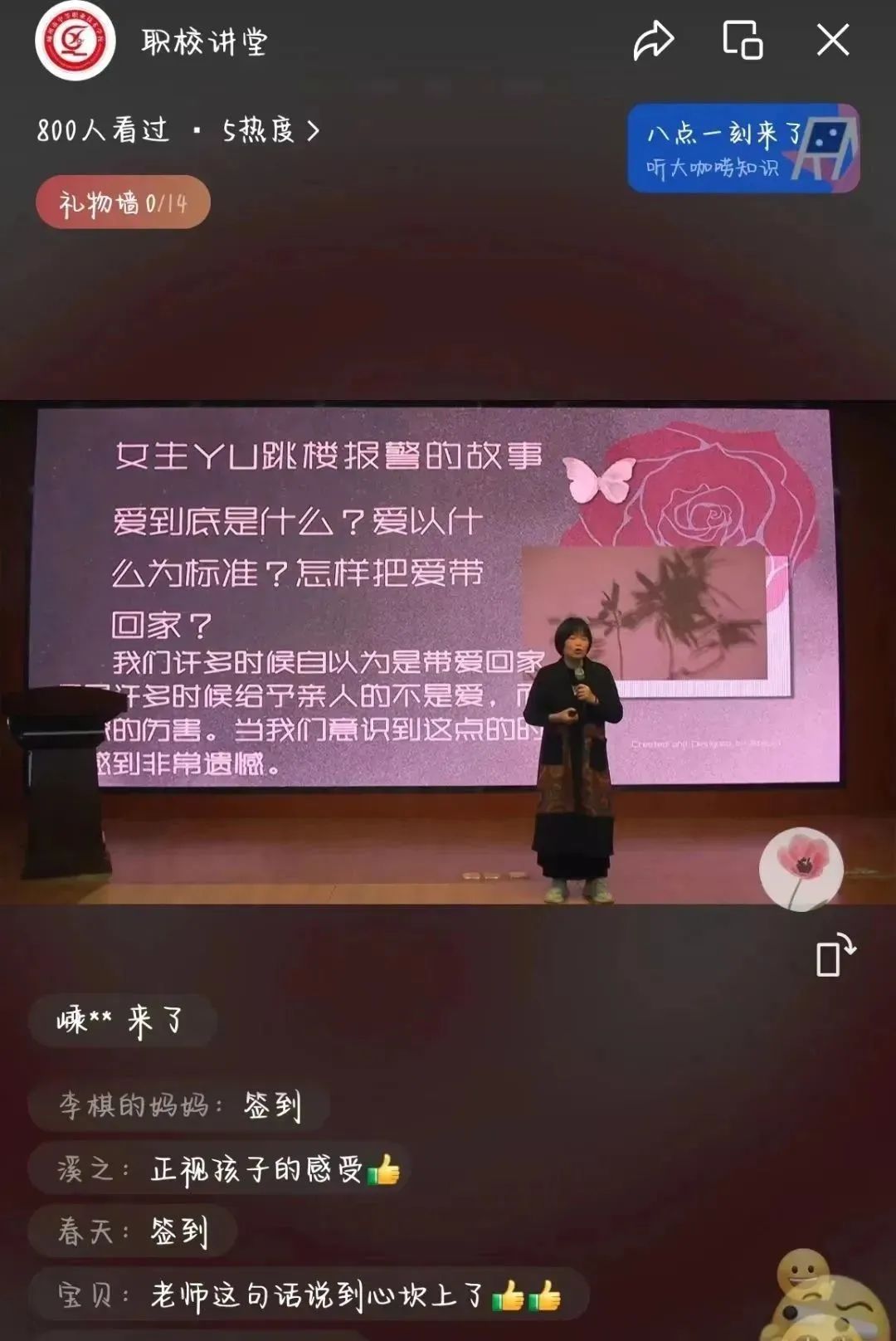Viewport: 896px width, 1341px height.
Task: Share this live stream
Action: pyautogui.click(x=654, y=41)
